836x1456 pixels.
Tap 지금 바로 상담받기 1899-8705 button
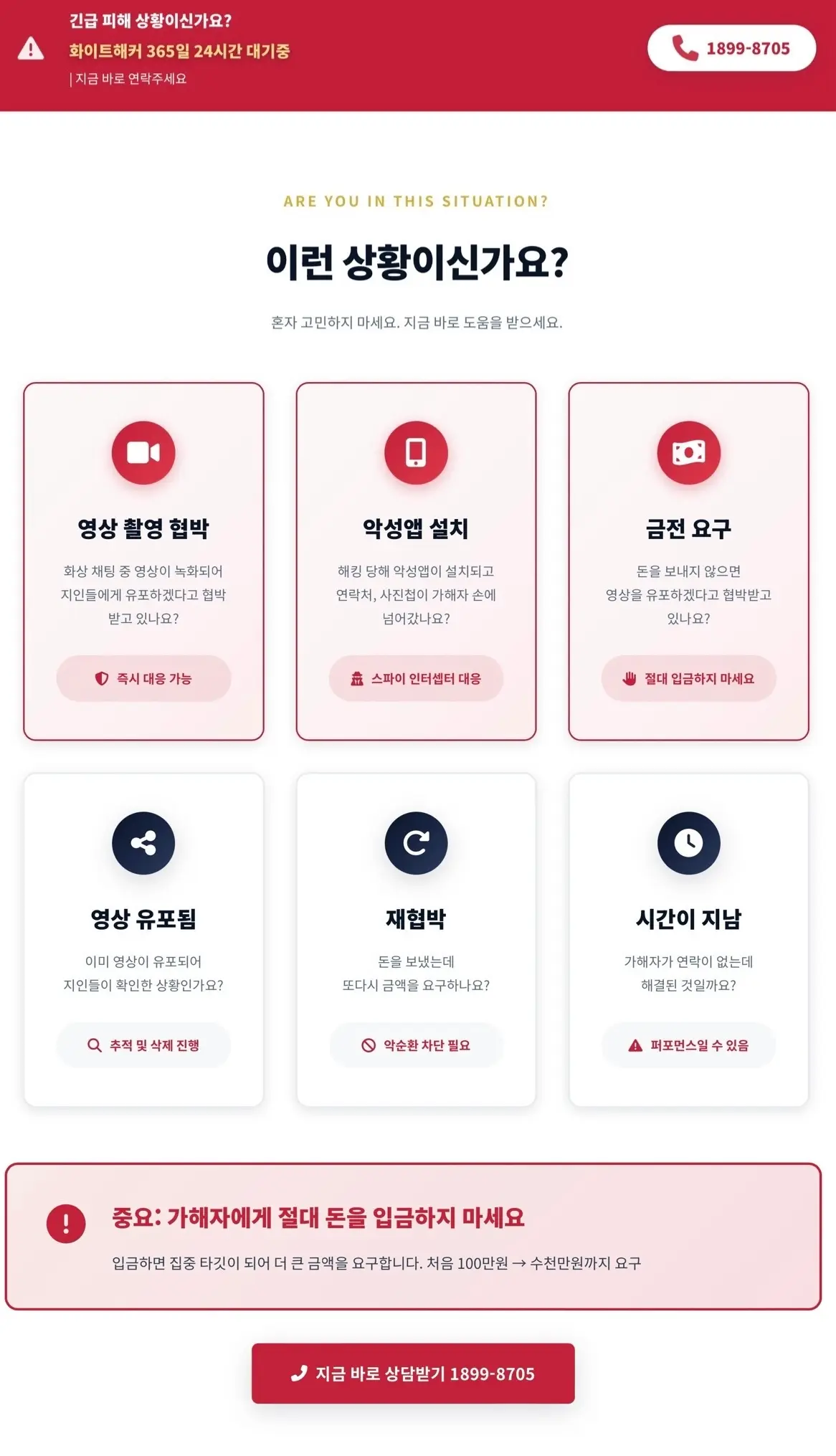(x=413, y=1373)
